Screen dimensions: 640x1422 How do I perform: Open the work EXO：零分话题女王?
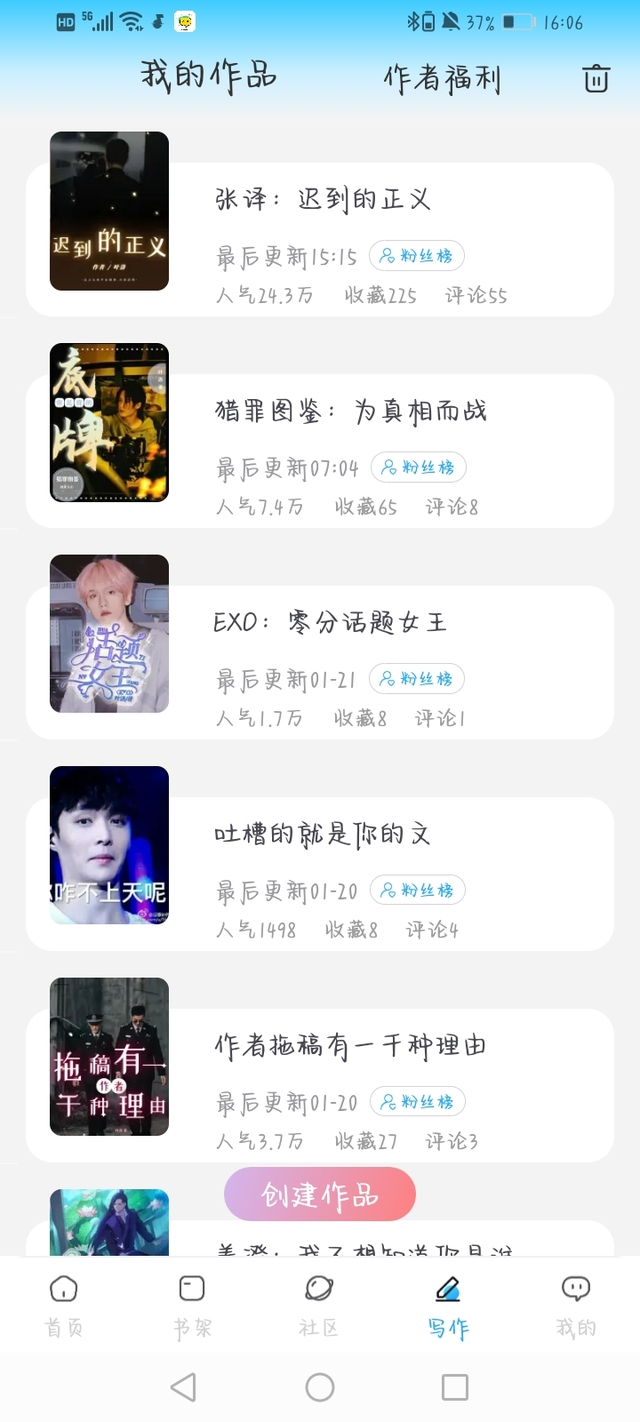coord(330,623)
